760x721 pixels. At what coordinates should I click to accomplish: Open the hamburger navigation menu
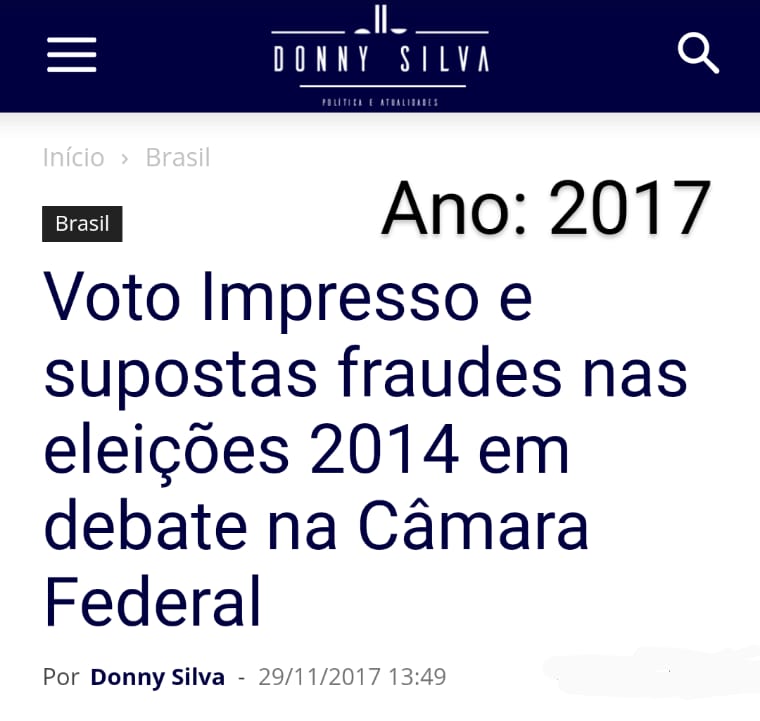[x=71, y=54]
